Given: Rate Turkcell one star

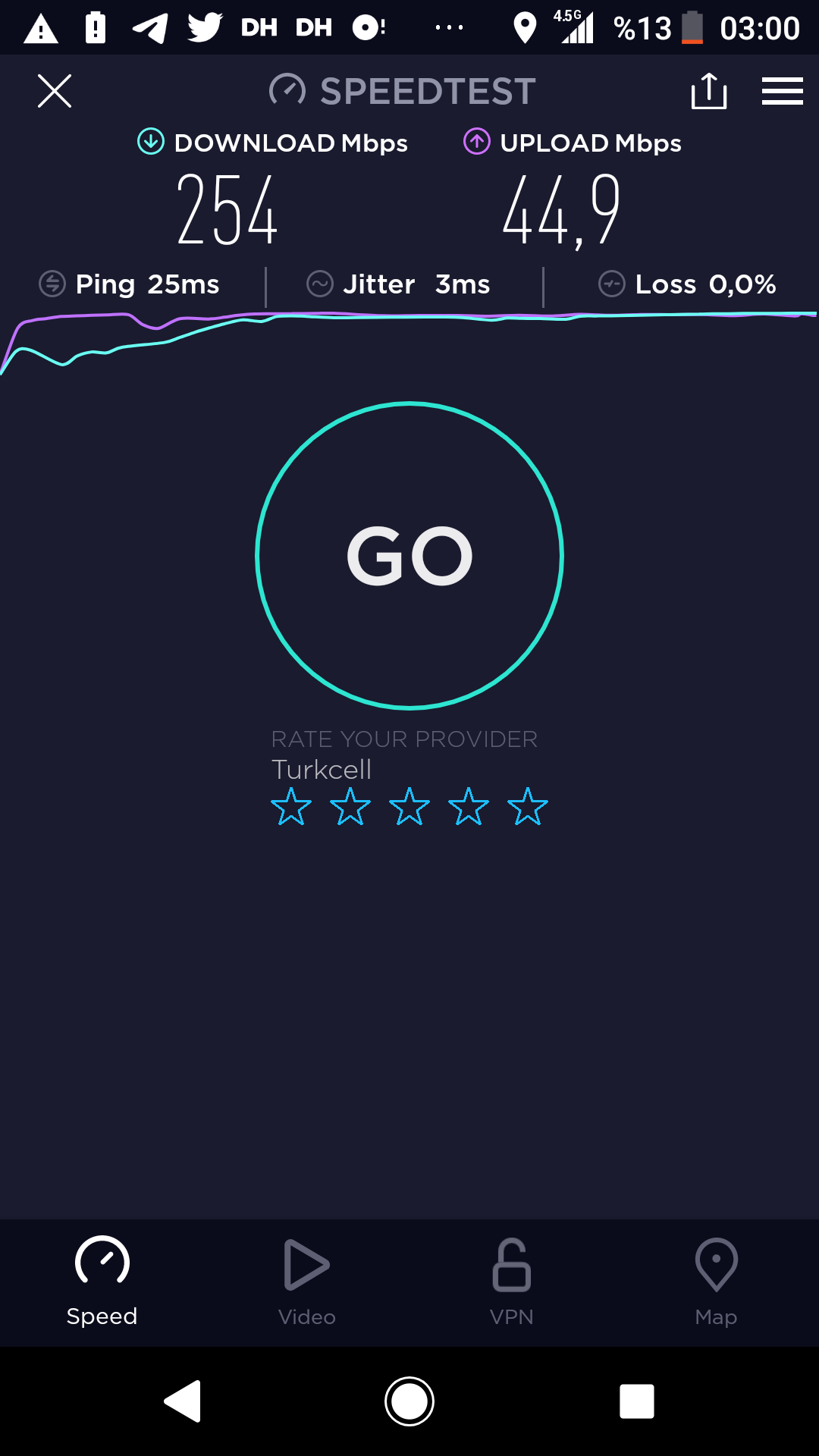Looking at the screenshot, I should click(x=291, y=806).
